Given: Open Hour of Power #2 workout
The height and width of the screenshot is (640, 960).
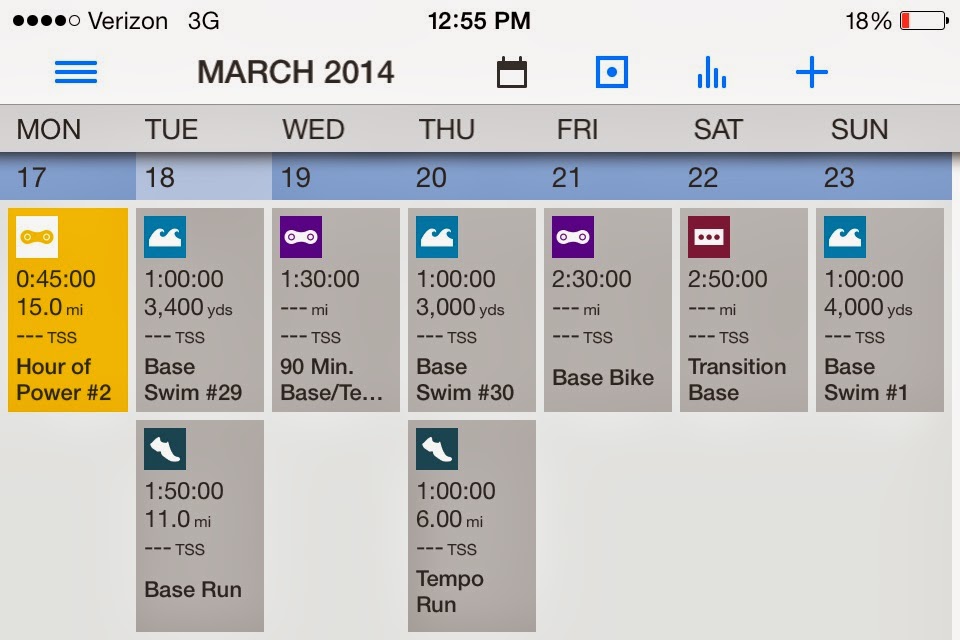Looking at the screenshot, I should (68, 310).
